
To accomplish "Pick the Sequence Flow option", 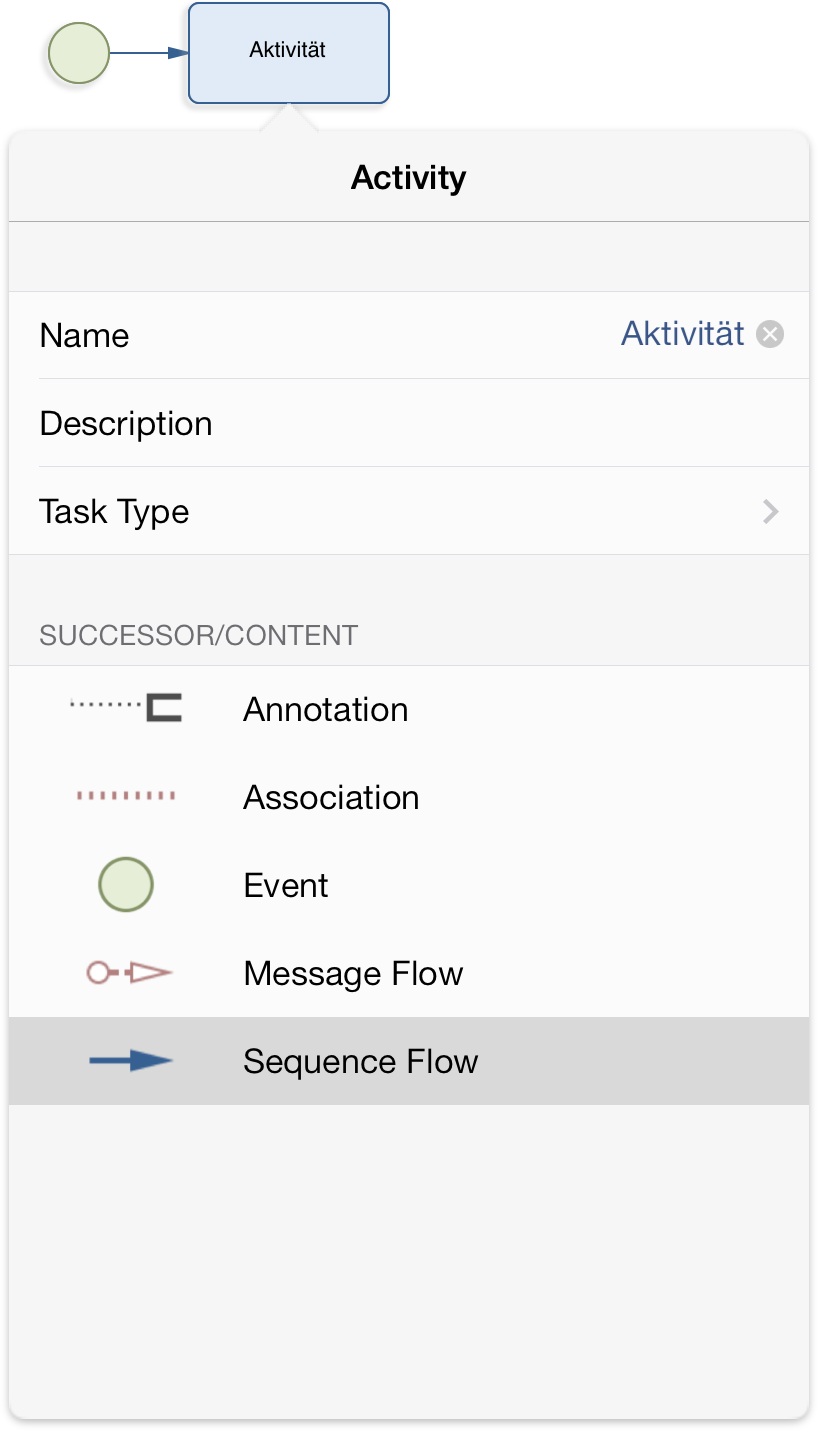I will (x=409, y=1061).
